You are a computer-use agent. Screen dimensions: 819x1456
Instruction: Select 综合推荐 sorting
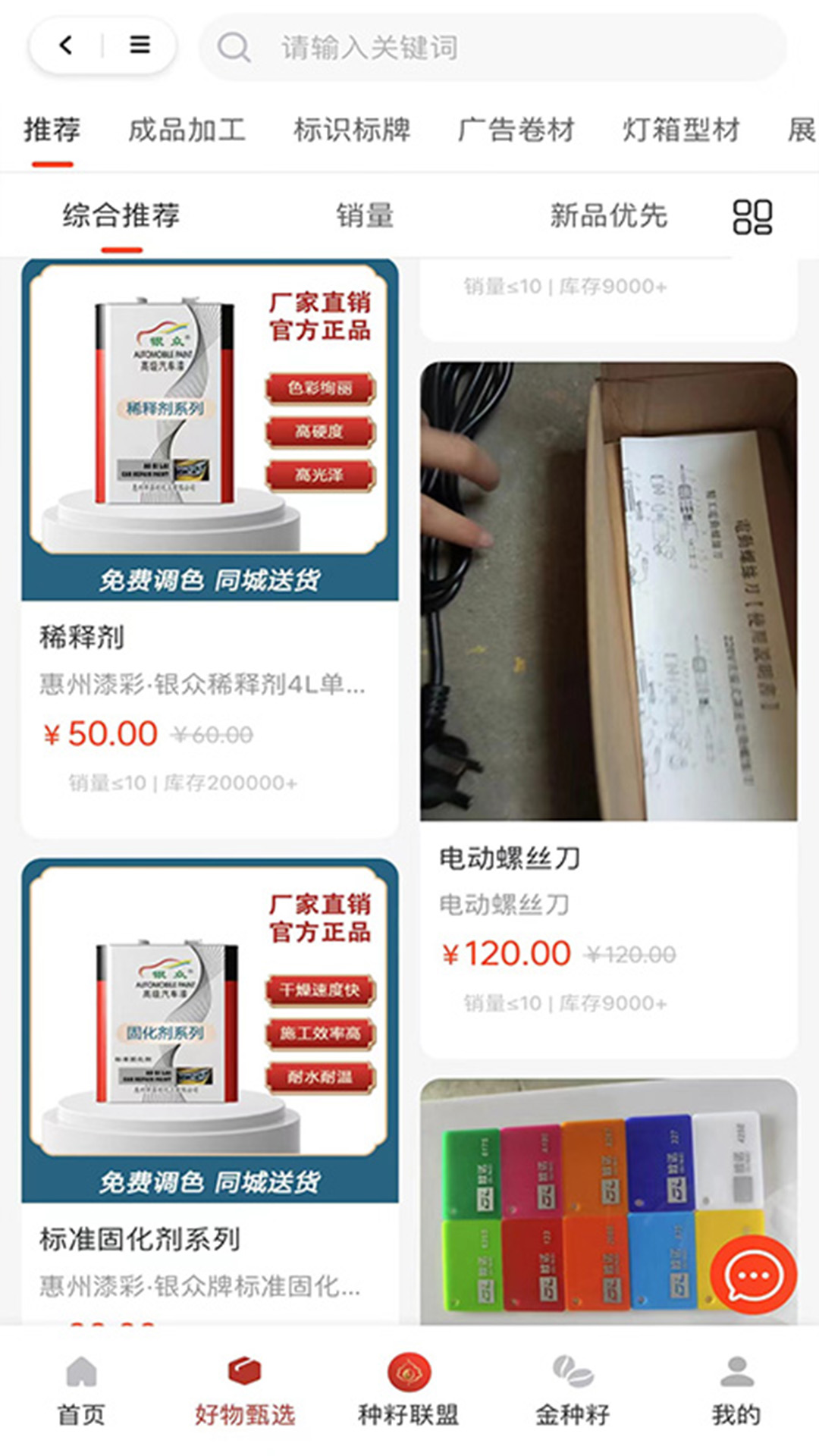[x=121, y=216]
